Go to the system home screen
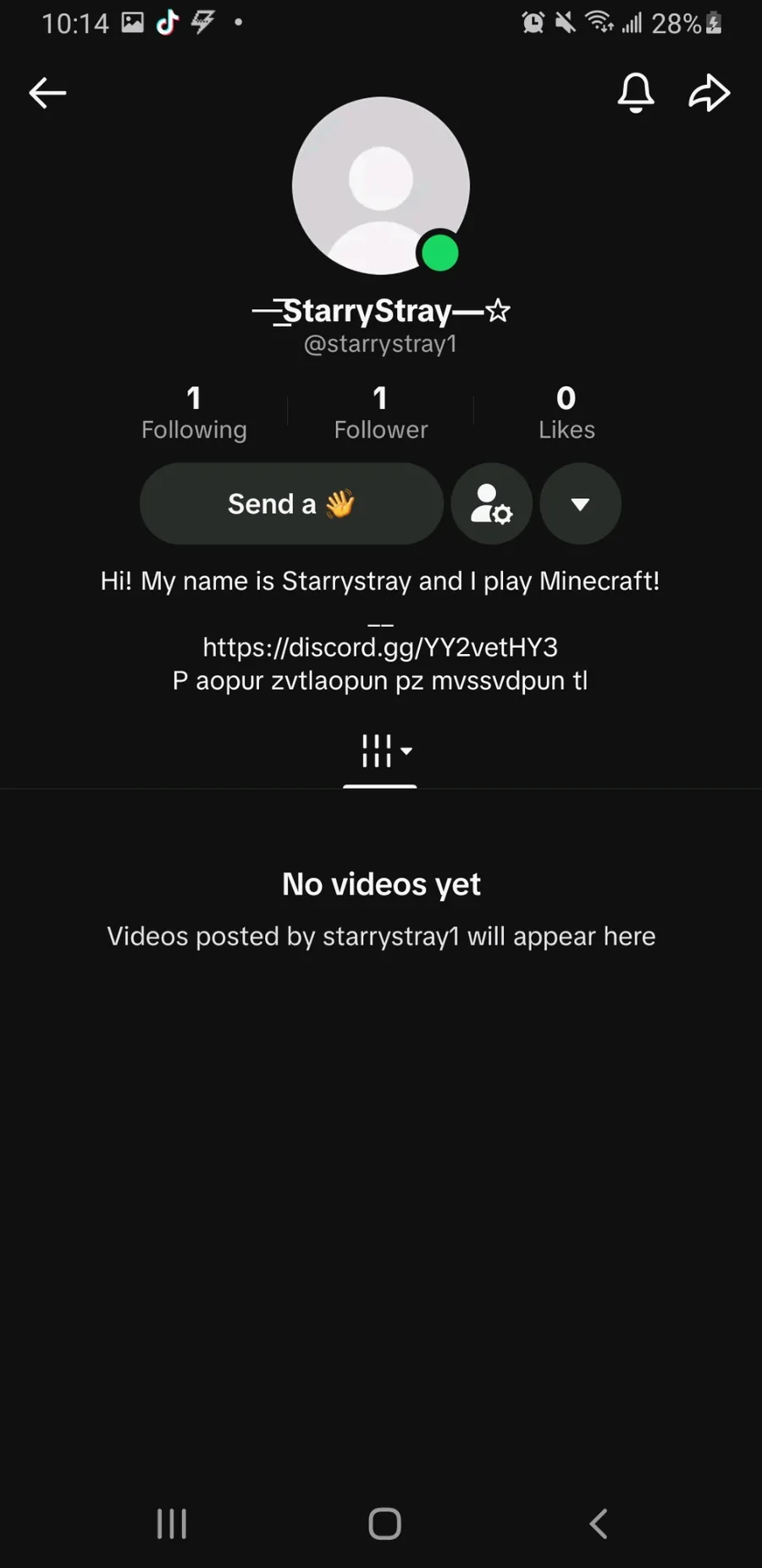This screenshot has height=1568, width=762. [x=384, y=1524]
